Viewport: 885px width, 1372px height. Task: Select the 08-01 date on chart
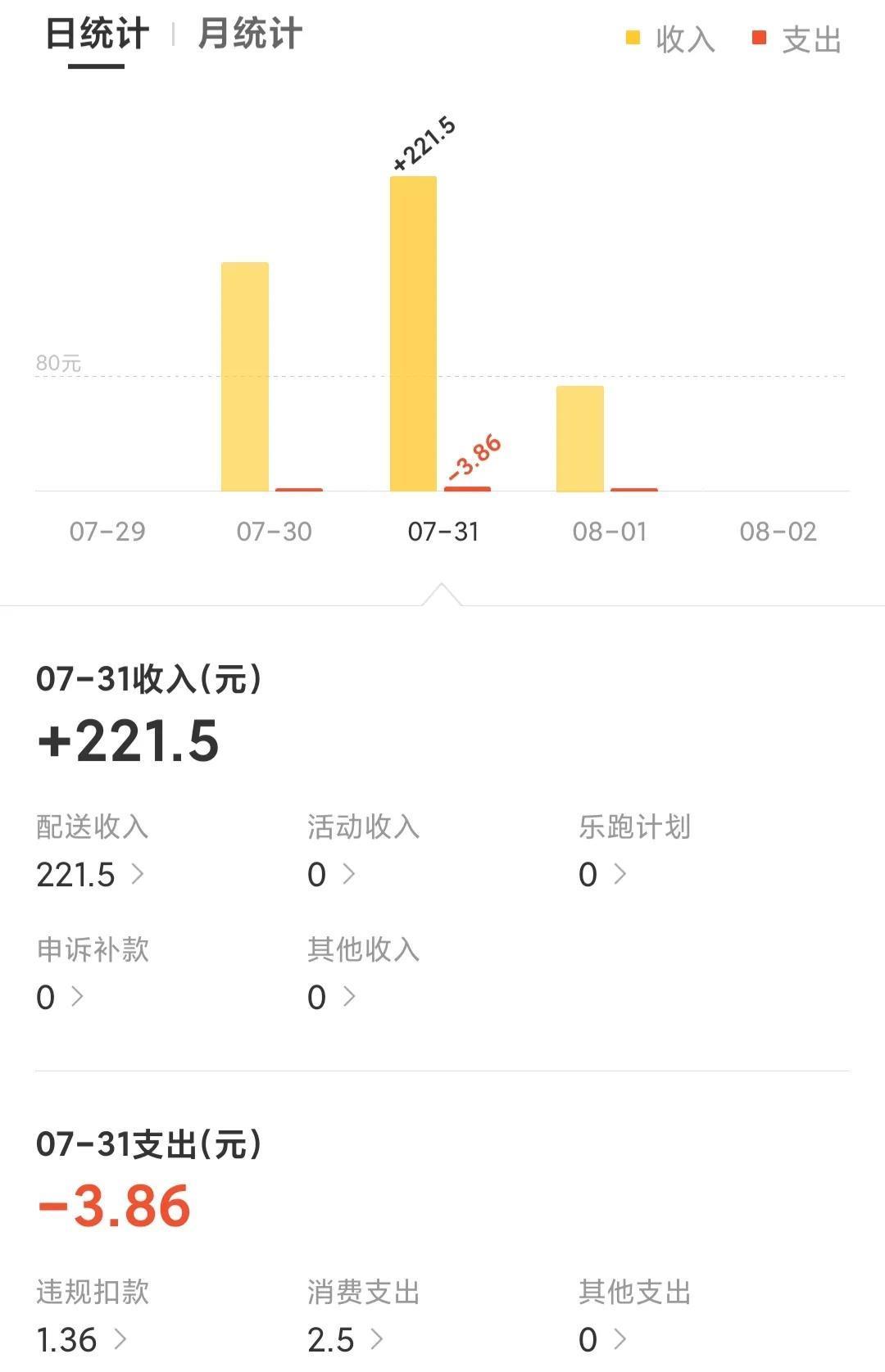[x=610, y=532]
